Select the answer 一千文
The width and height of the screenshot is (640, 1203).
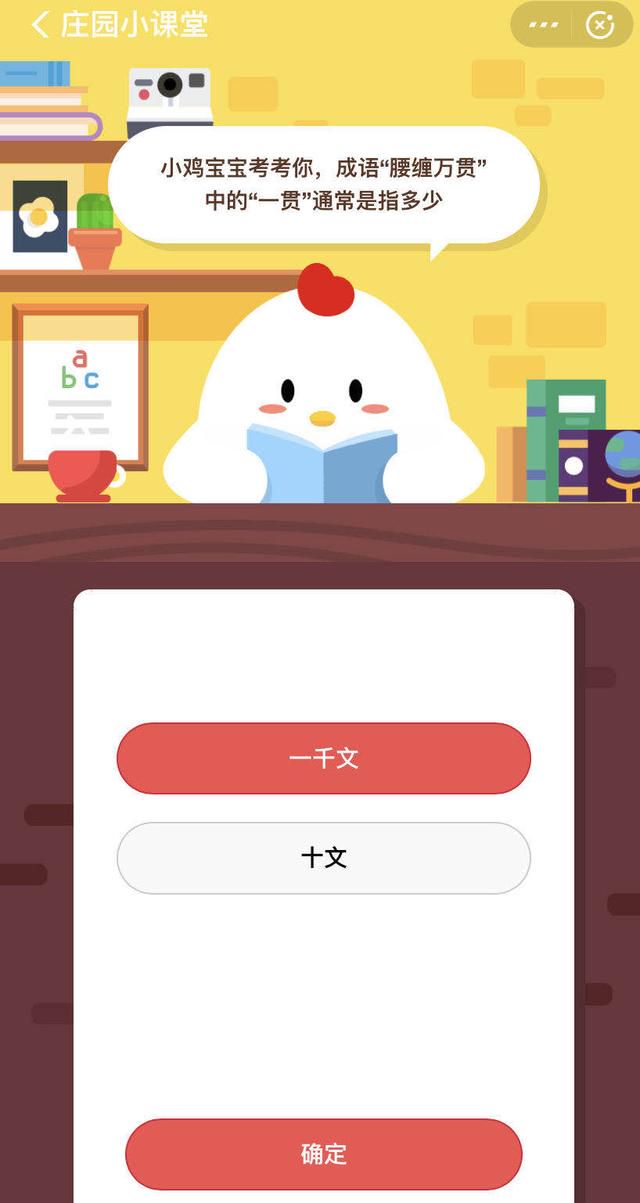(324, 758)
